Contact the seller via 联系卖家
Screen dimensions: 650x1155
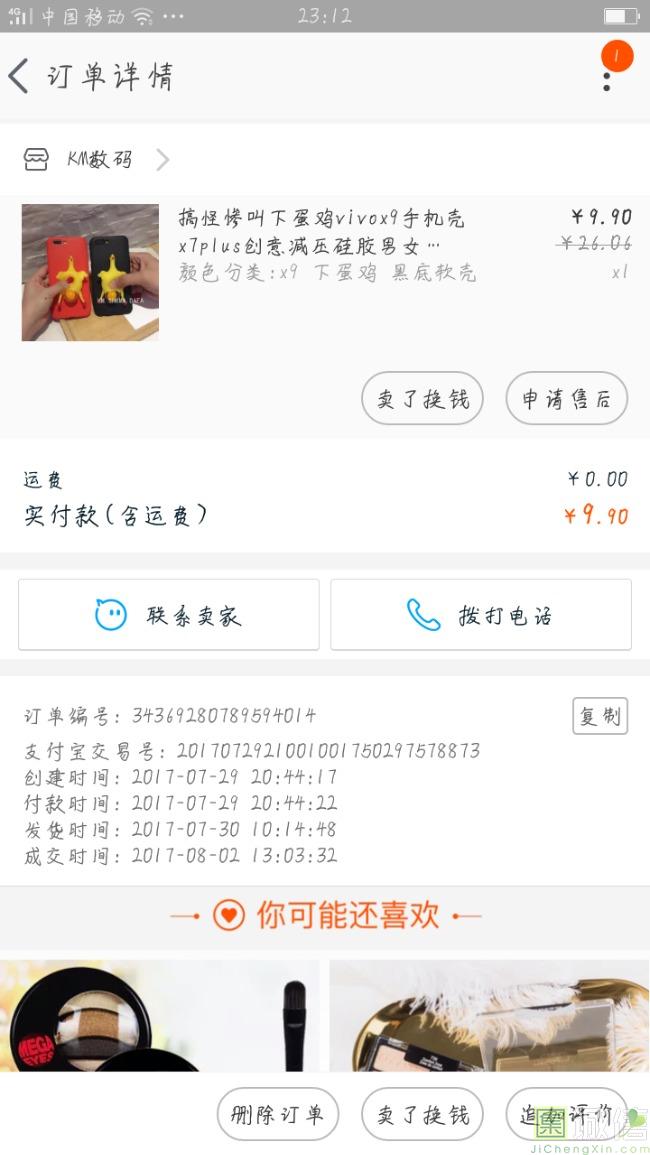click(x=168, y=615)
